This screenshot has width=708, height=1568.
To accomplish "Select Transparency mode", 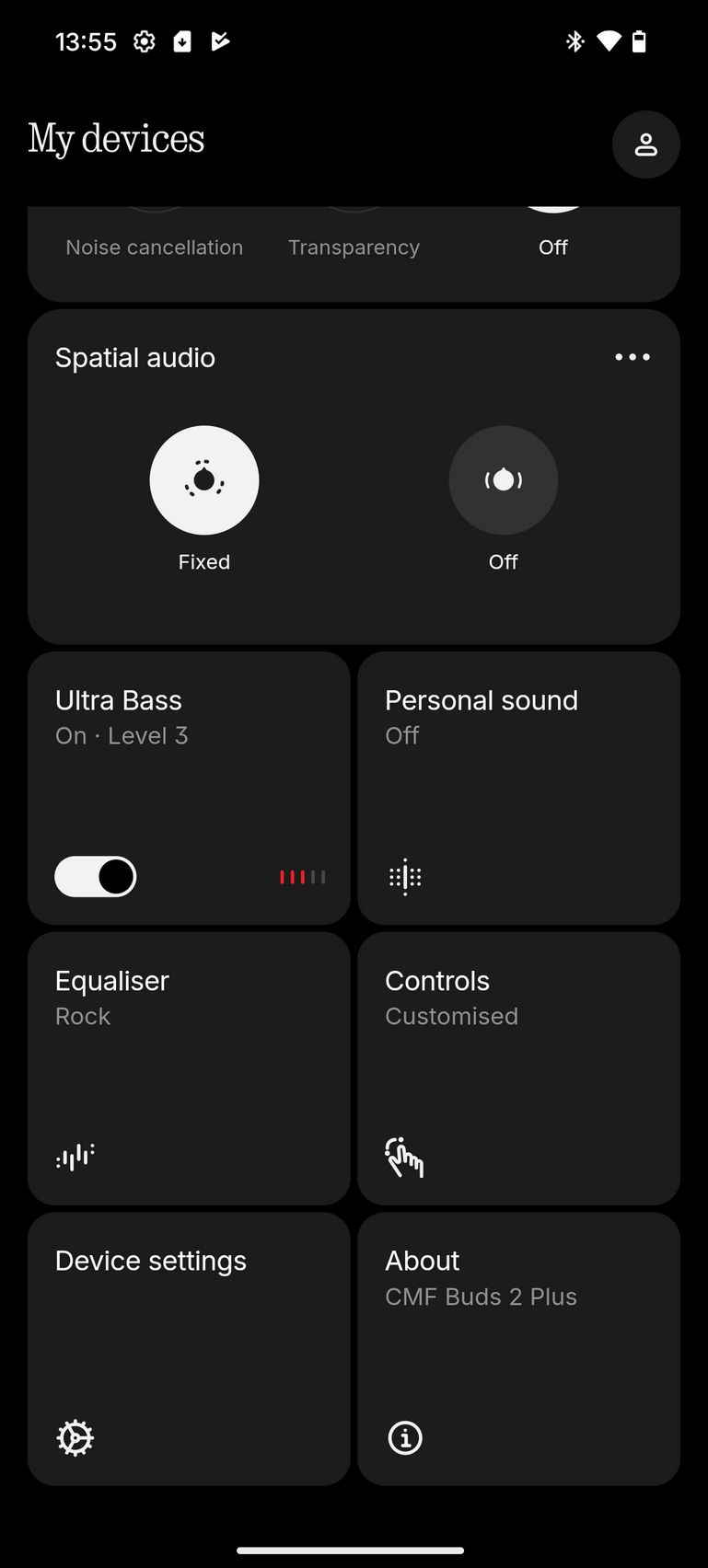I will 354,247.
